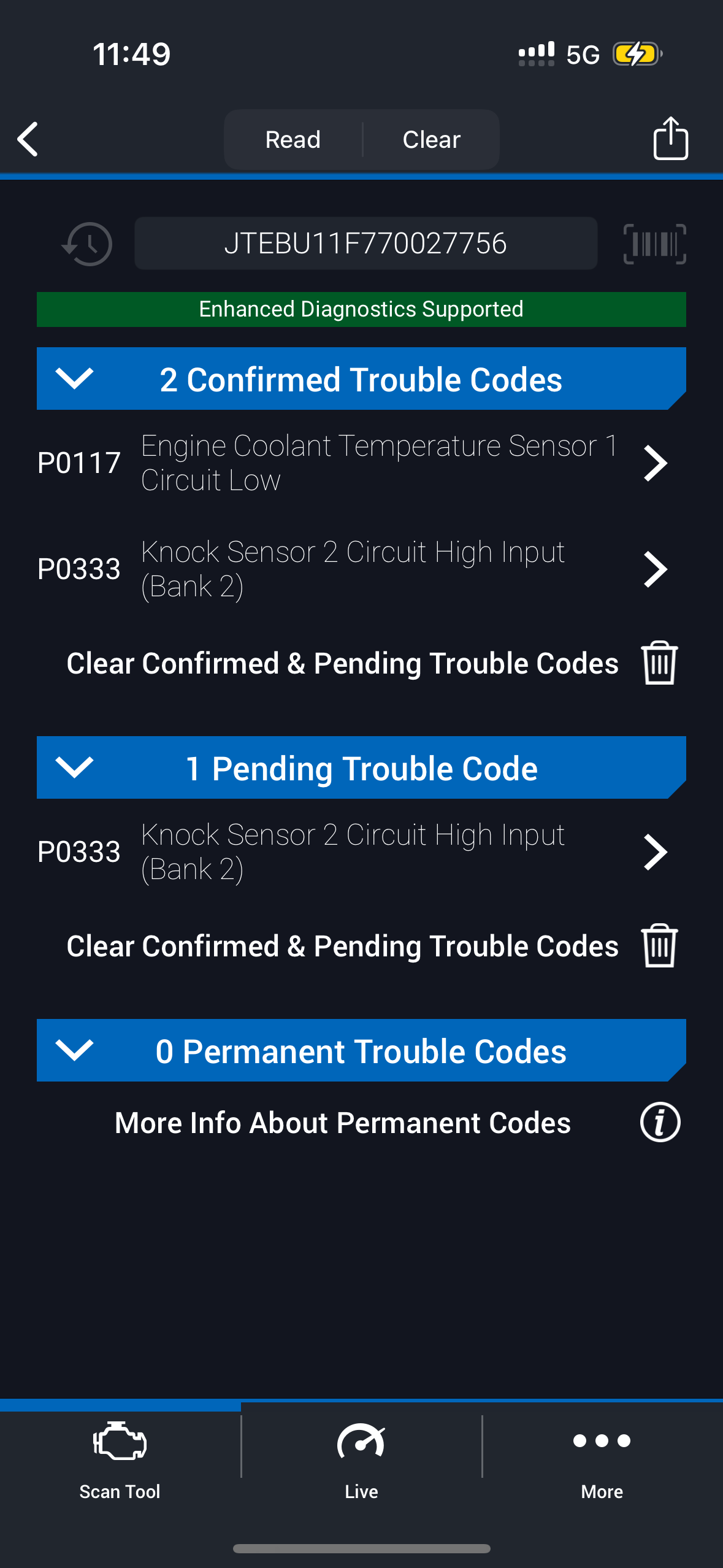This screenshot has width=723, height=1568.
Task: Tap the Read segment button
Action: point(293,140)
